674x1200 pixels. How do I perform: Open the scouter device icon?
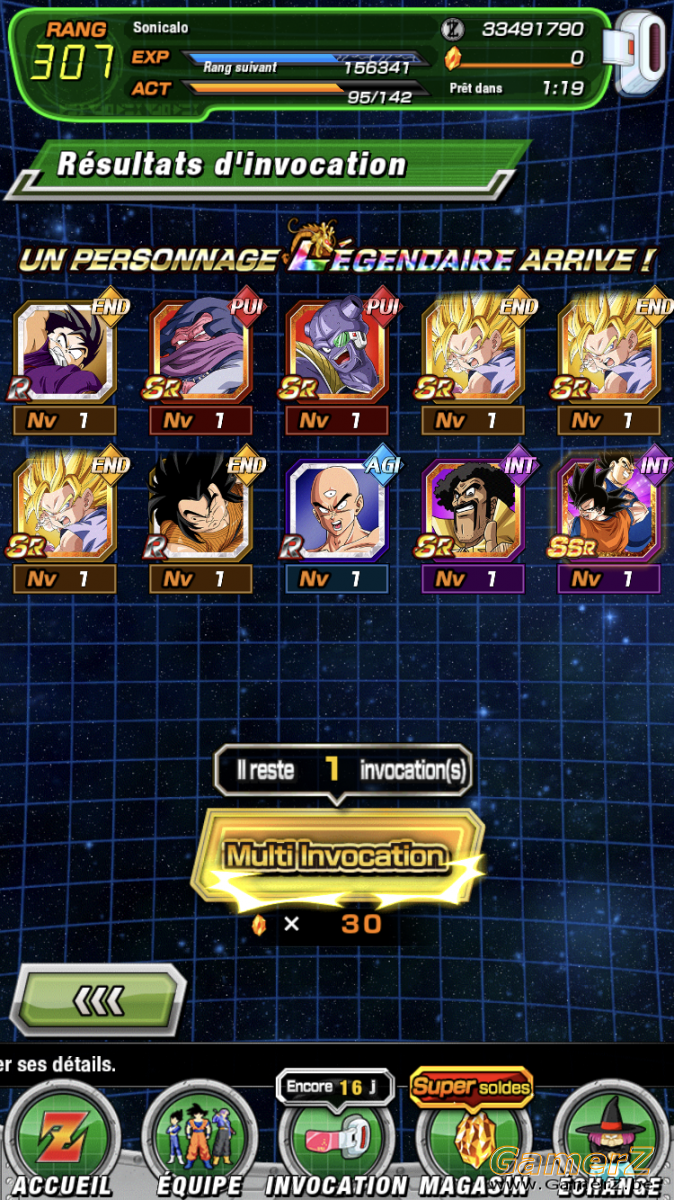tap(643, 57)
